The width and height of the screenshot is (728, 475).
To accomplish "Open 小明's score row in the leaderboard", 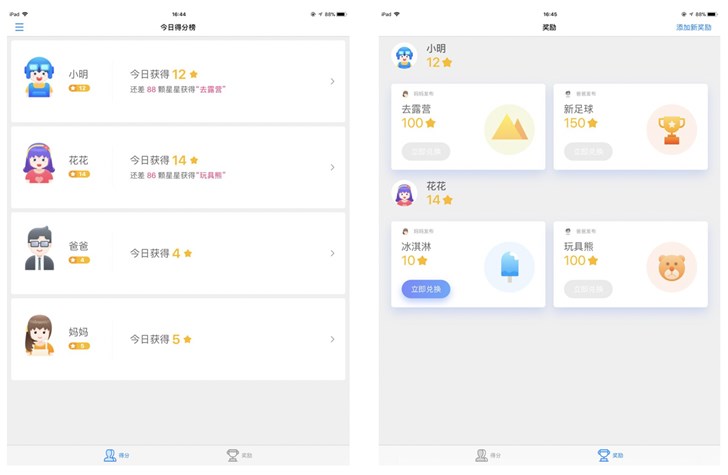I will (178, 81).
